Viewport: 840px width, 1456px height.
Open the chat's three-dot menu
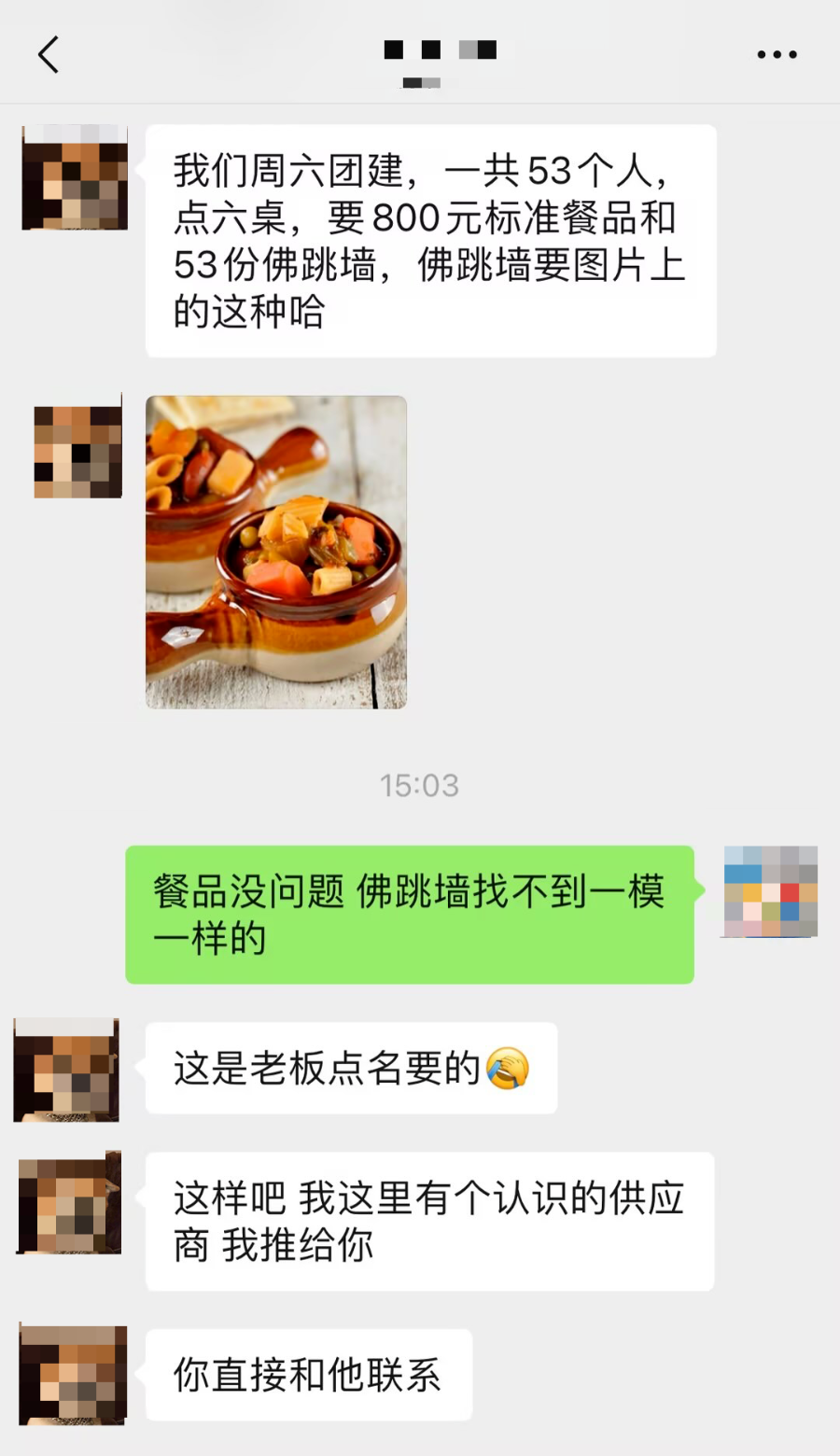click(777, 54)
